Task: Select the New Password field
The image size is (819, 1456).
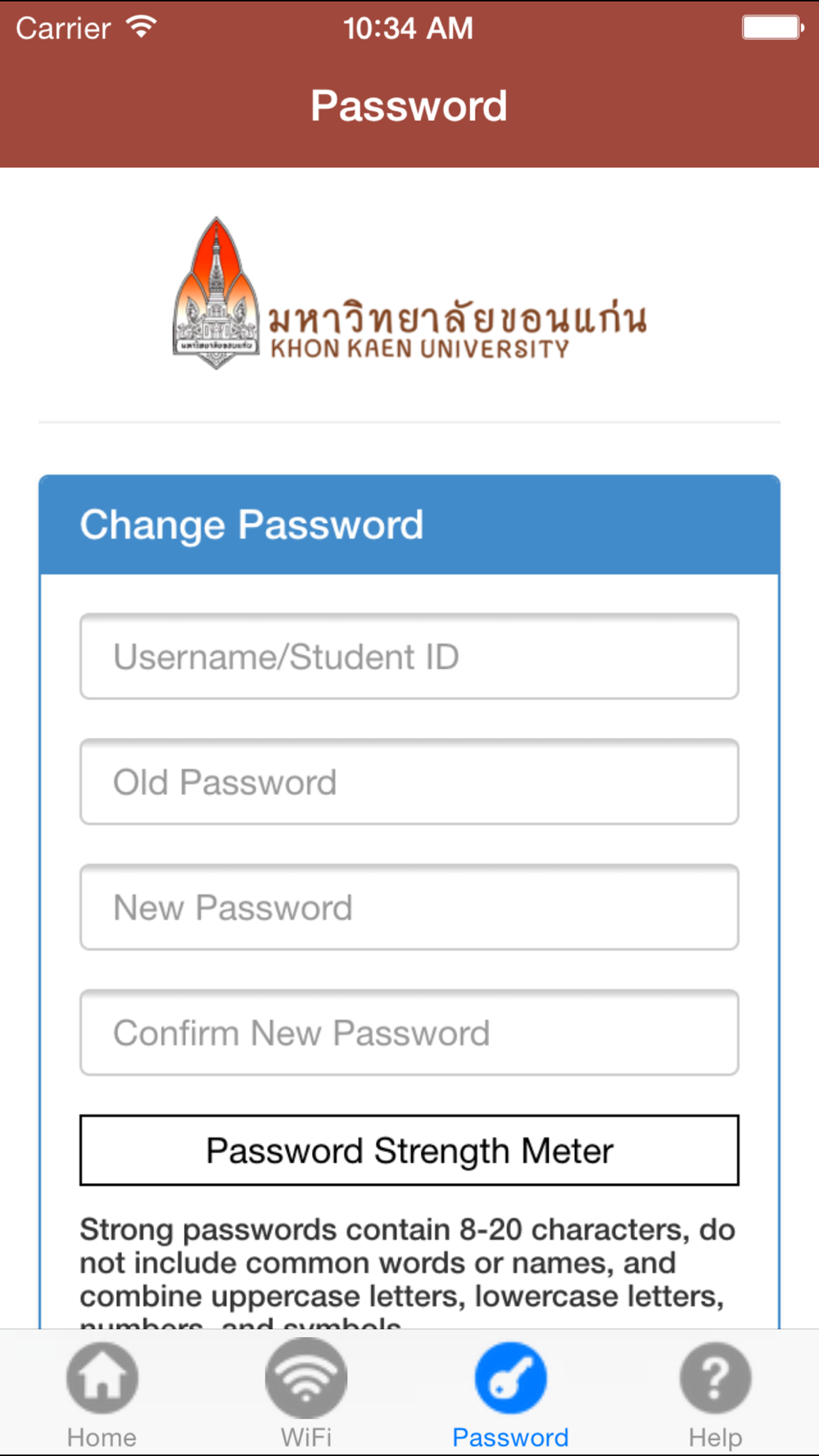Action: pyautogui.click(x=409, y=907)
